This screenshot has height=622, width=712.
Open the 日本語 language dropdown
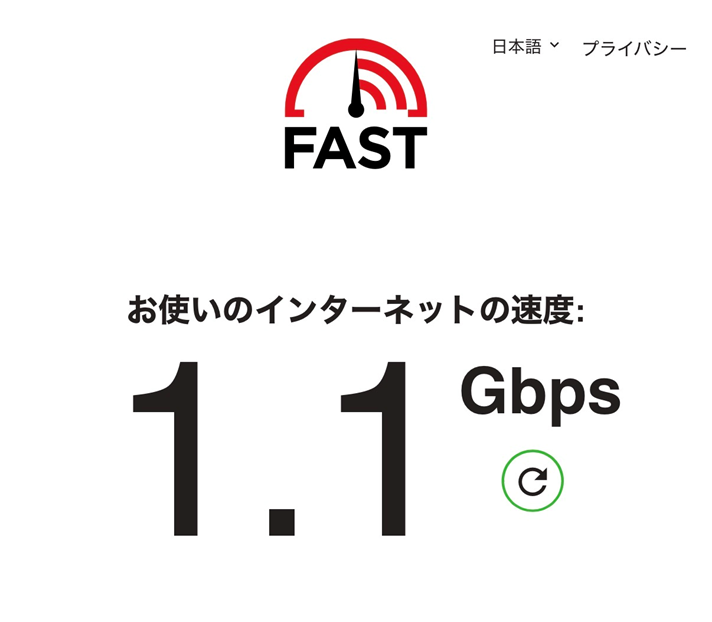click(525, 47)
